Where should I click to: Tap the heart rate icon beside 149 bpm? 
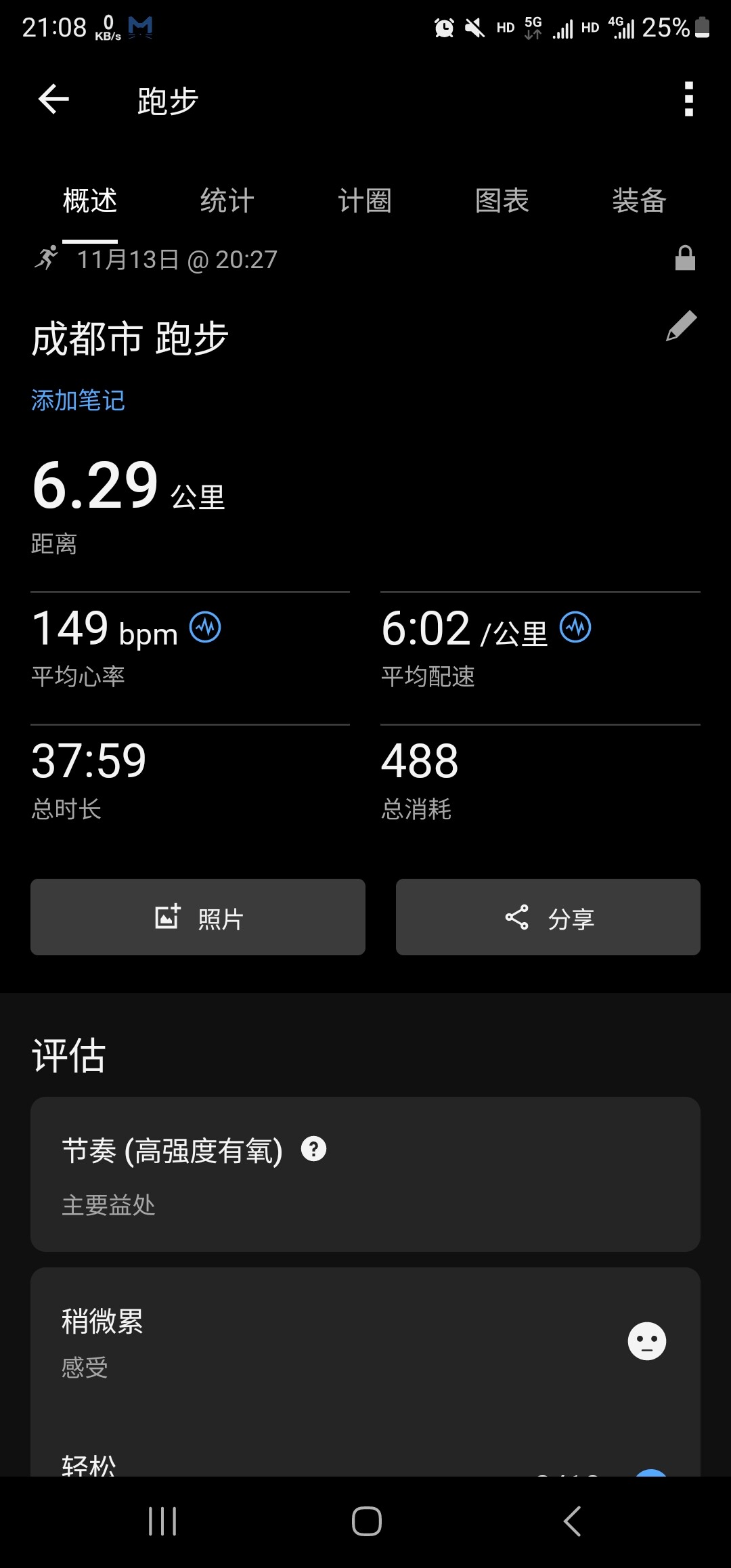click(x=205, y=627)
